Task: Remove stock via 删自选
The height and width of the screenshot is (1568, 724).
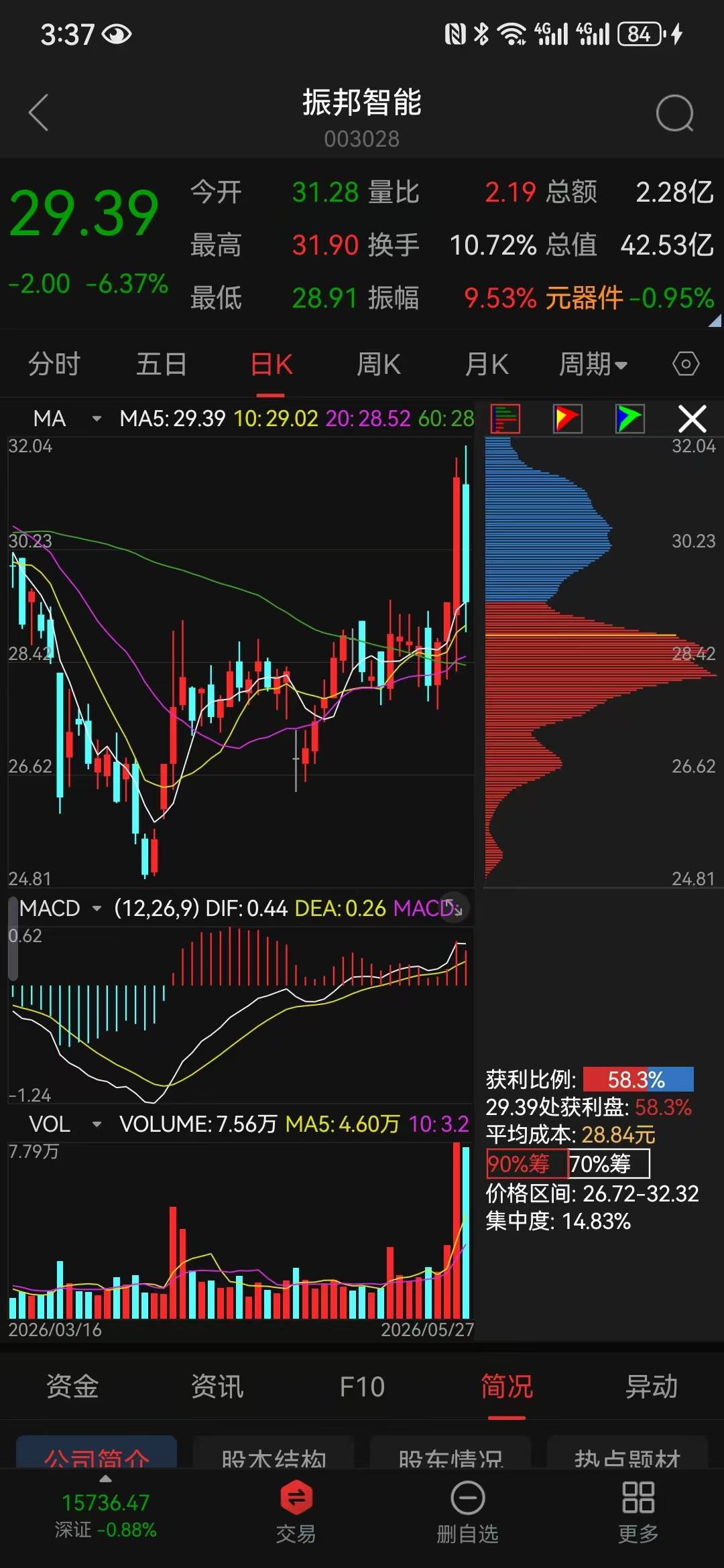Action: click(x=467, y=1512)
